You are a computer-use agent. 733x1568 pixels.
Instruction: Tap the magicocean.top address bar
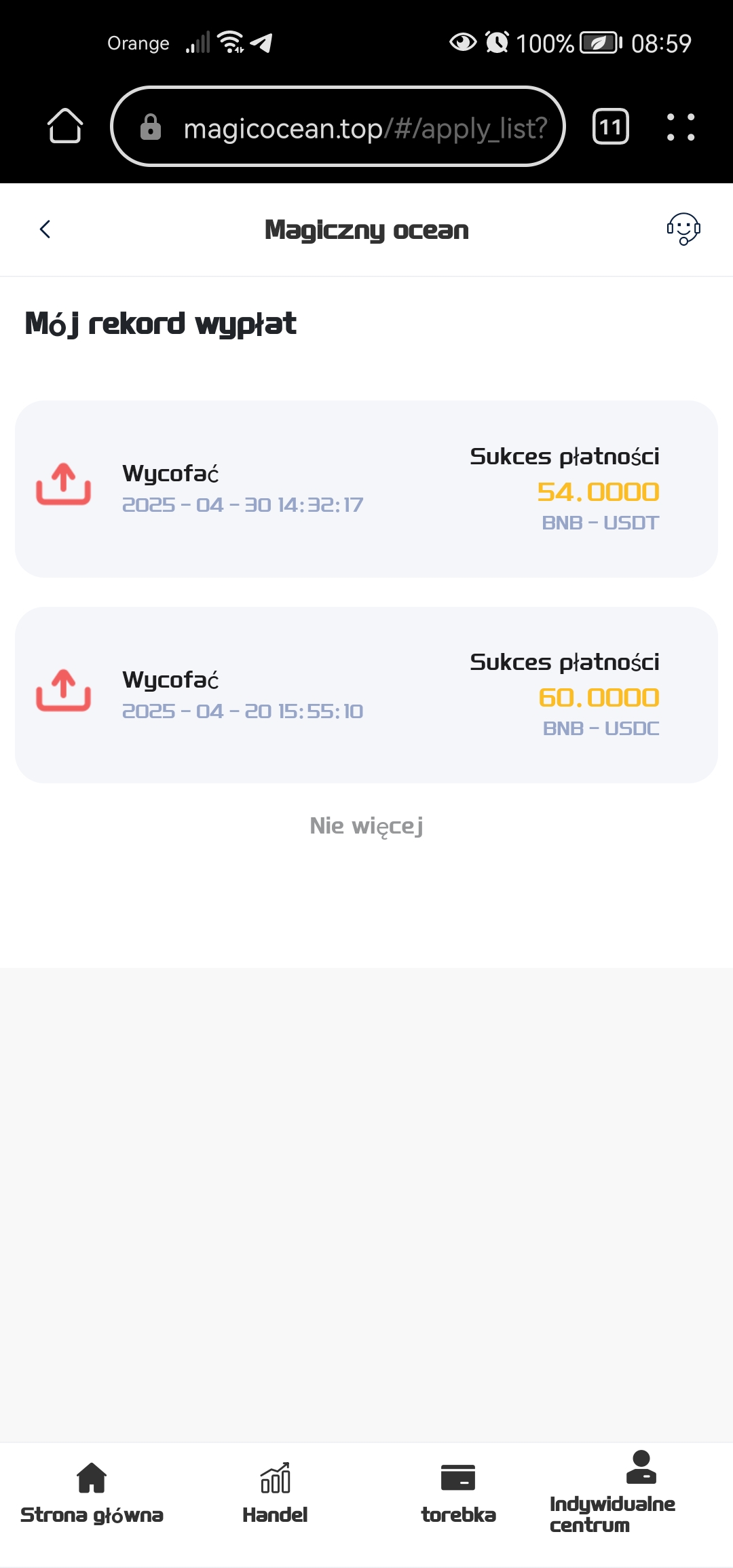click(338, 126)
